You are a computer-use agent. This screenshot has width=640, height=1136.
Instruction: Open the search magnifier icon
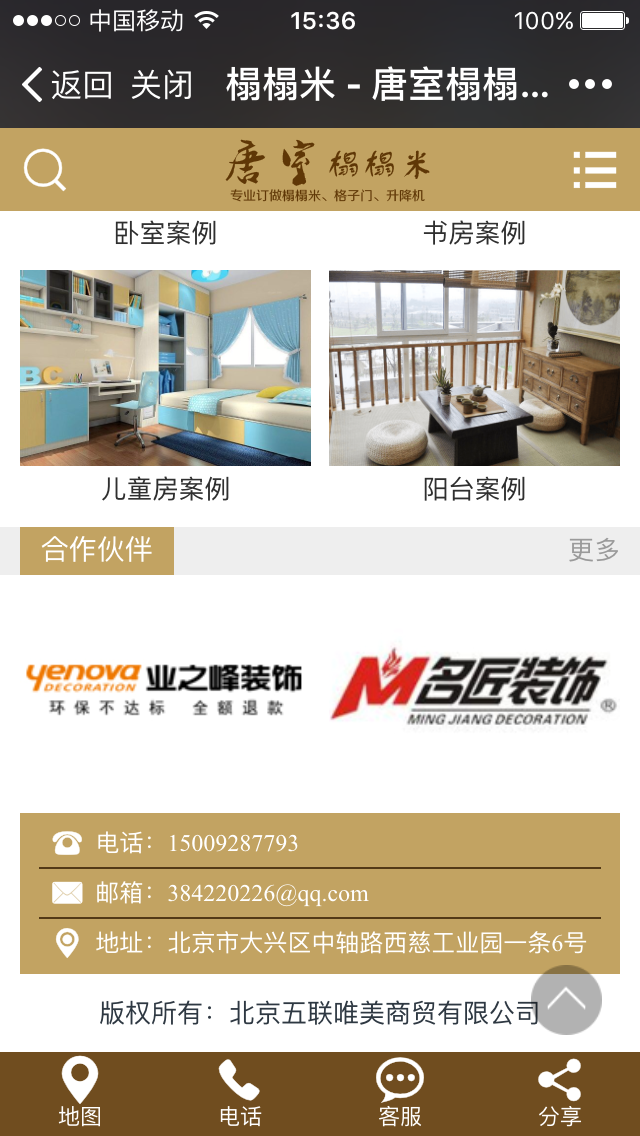(x=44, y=170)
